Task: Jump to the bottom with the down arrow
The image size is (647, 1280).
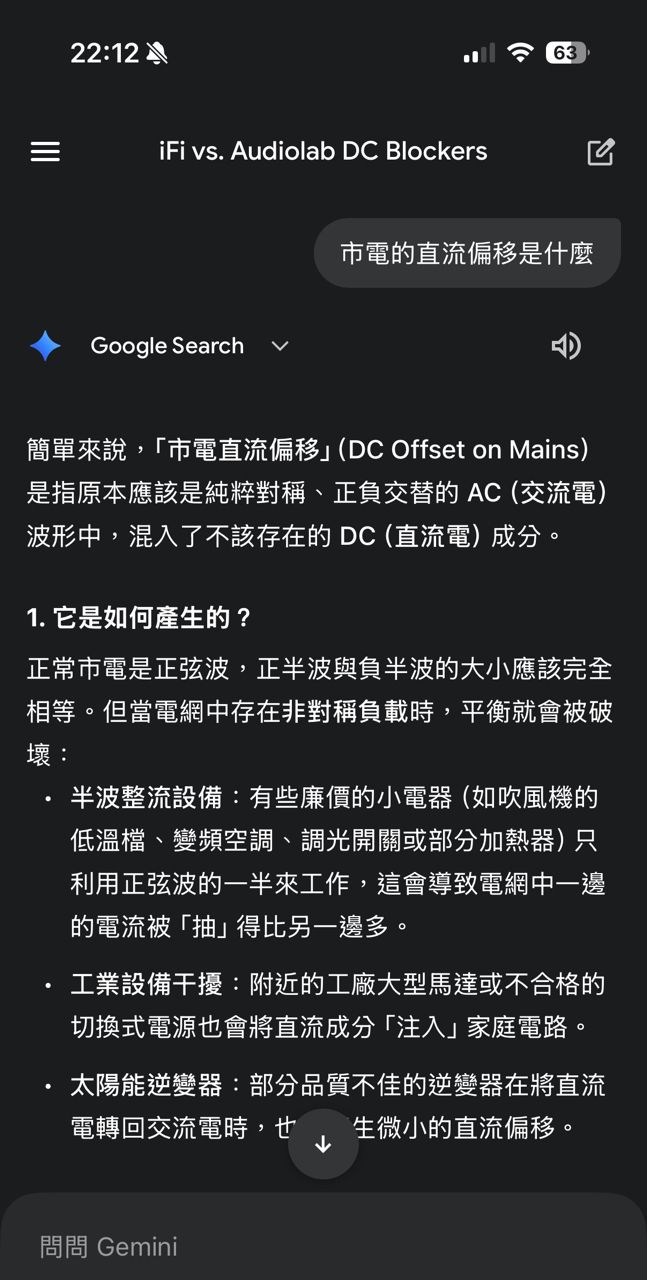Action: pos(323,1144)
